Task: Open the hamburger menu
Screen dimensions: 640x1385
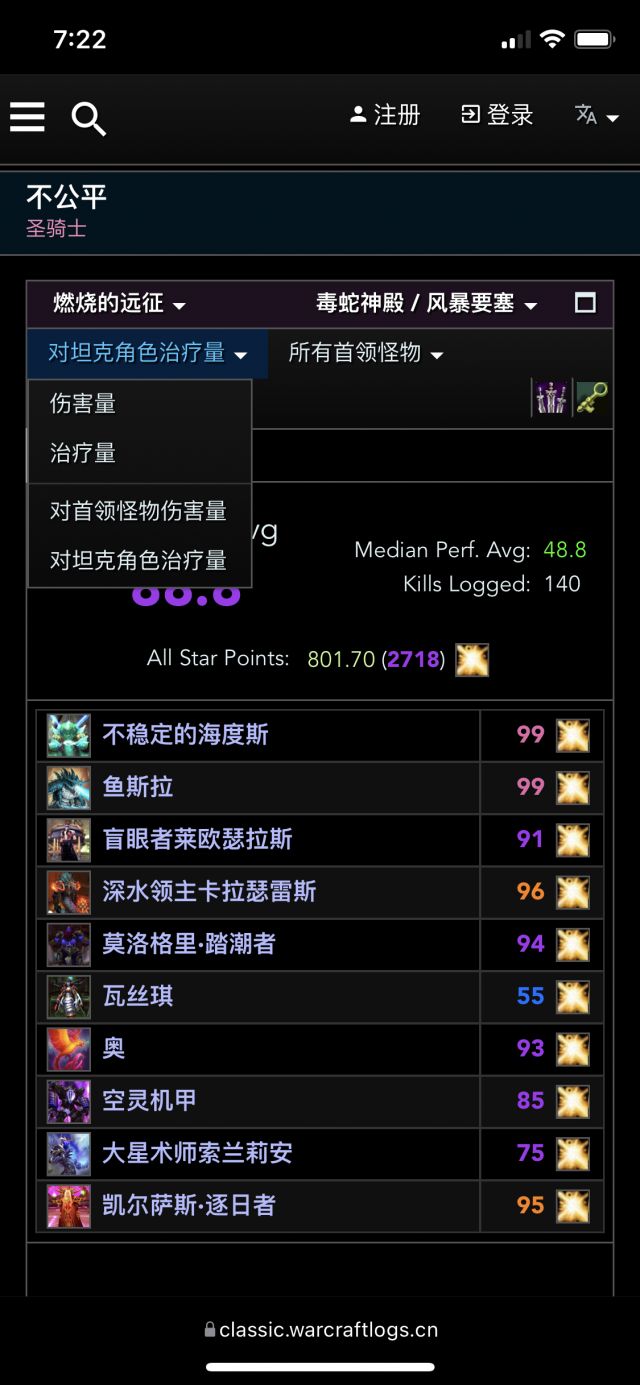Action: 27,117
